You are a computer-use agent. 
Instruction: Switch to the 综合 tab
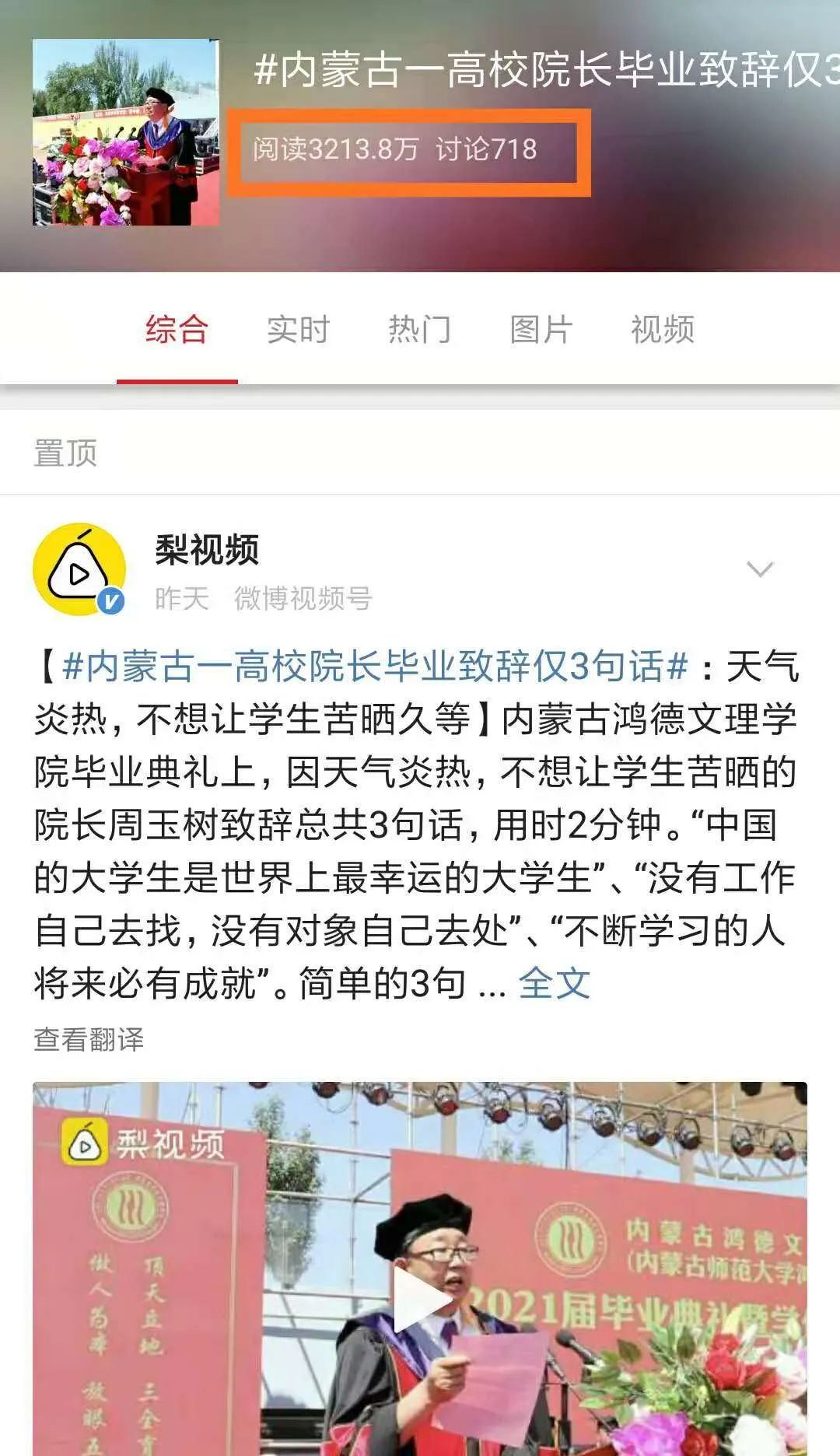tap(177, 330)
